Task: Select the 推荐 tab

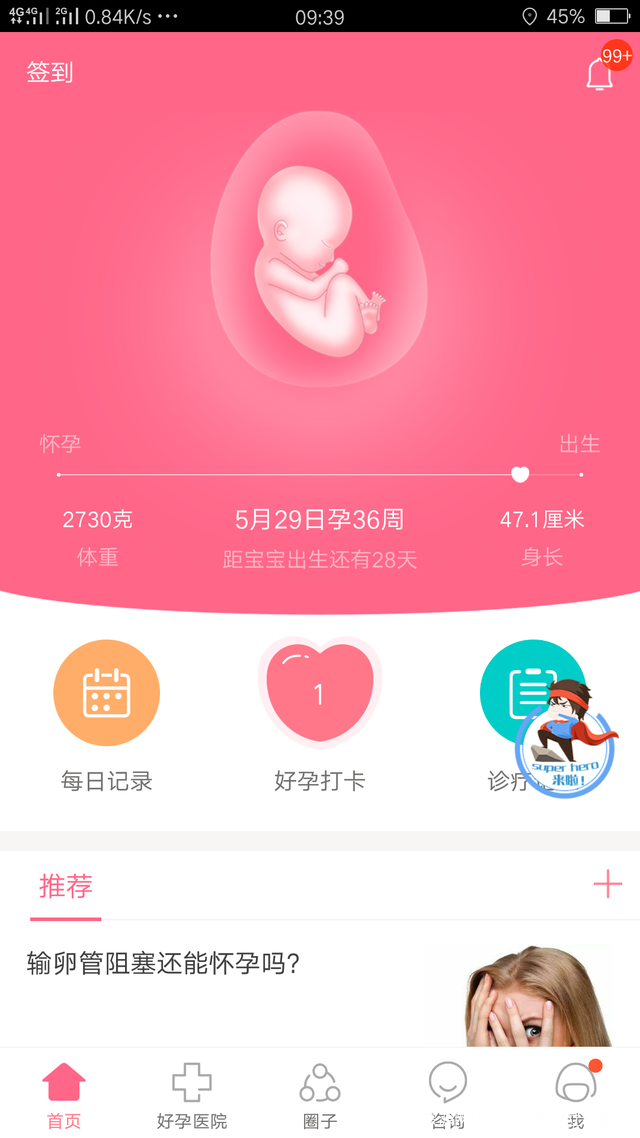Action: click(x=66, y=886)
